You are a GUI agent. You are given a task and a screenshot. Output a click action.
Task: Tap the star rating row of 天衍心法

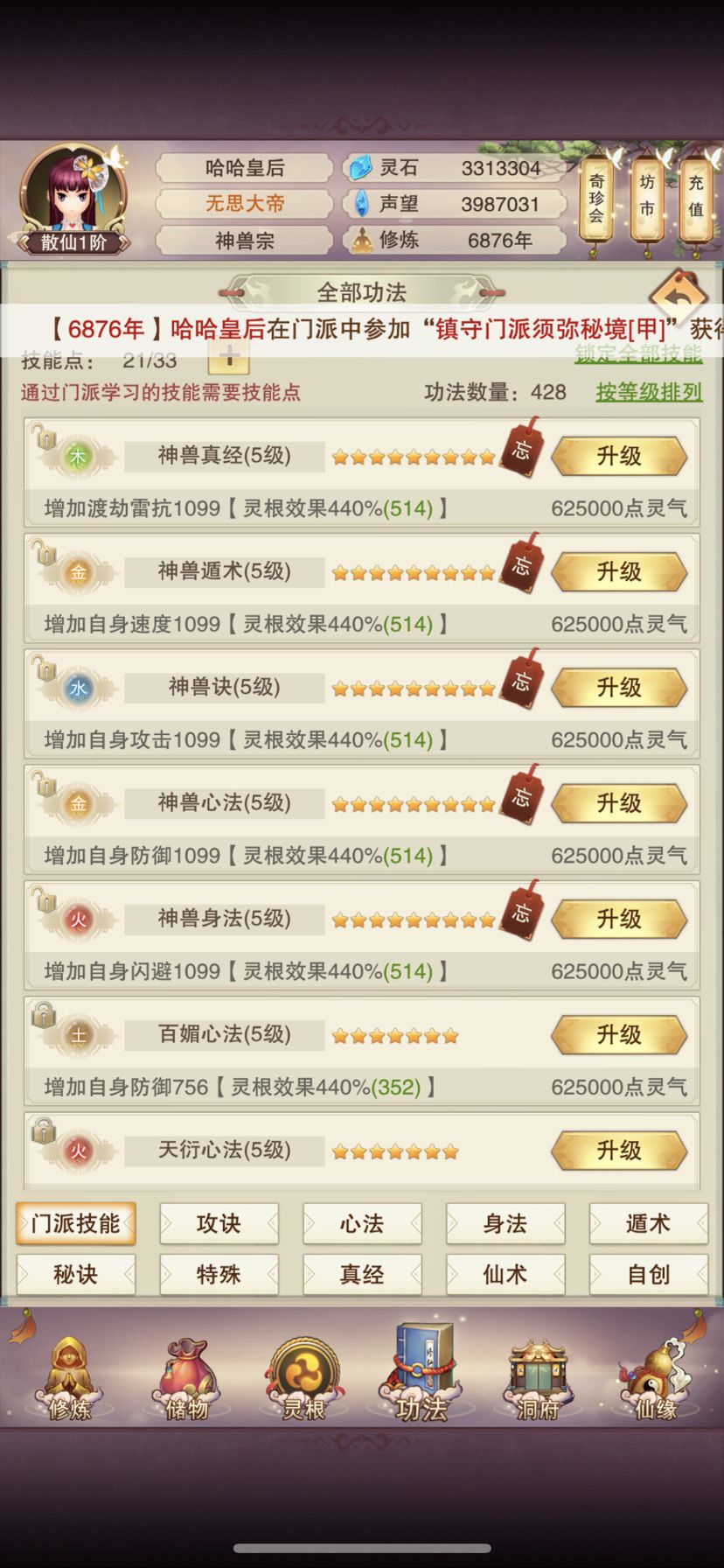click(x=395, y=1151)
